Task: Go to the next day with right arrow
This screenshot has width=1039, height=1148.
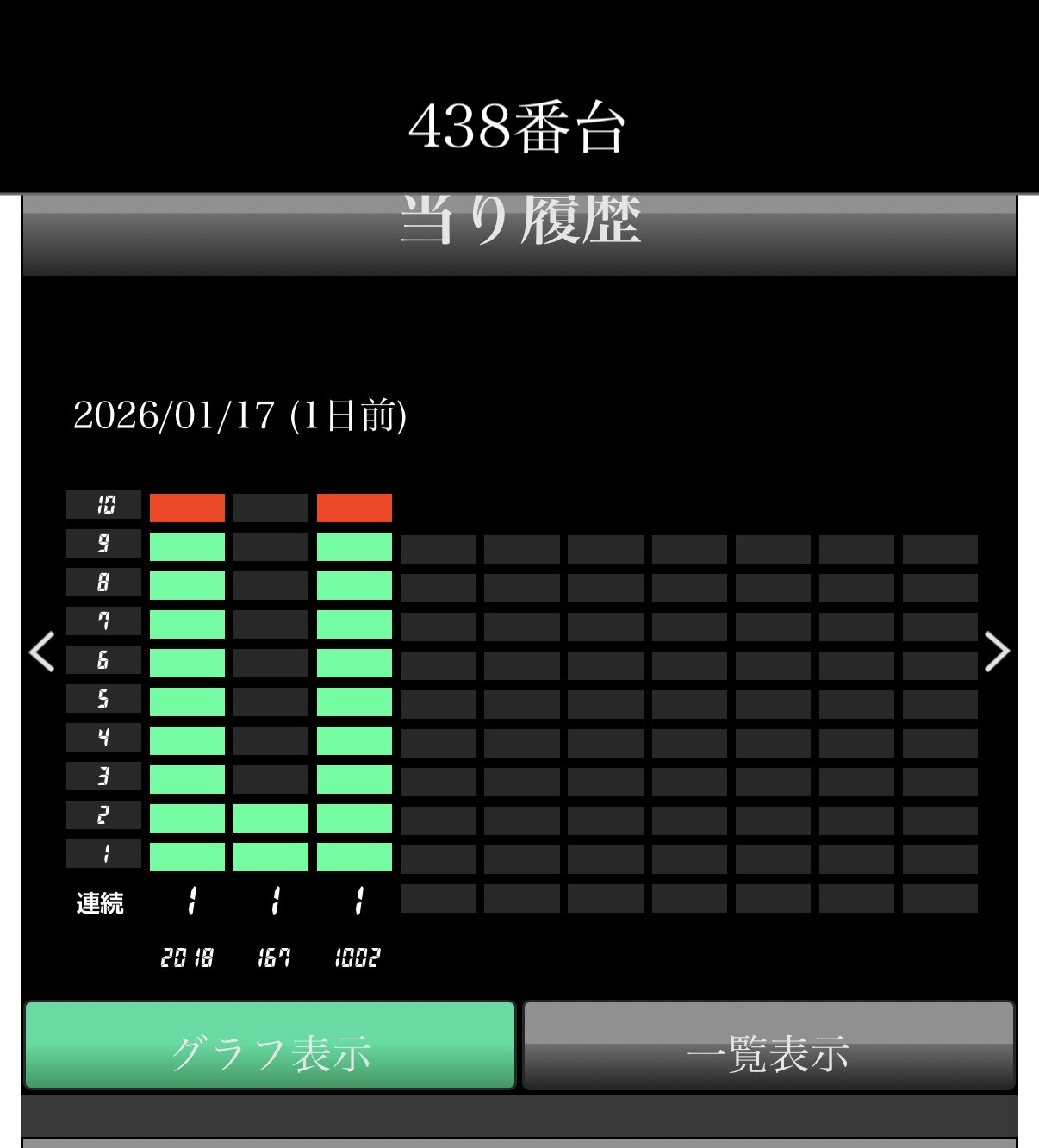Action: coord(997,652)
